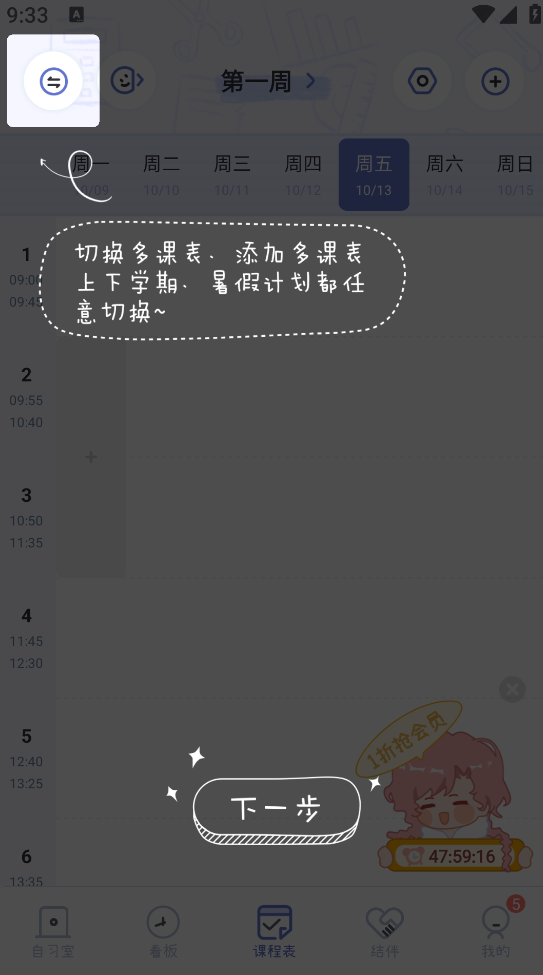
Task: Expand the 第一周 week selector
Action: [x=269, y=81]
